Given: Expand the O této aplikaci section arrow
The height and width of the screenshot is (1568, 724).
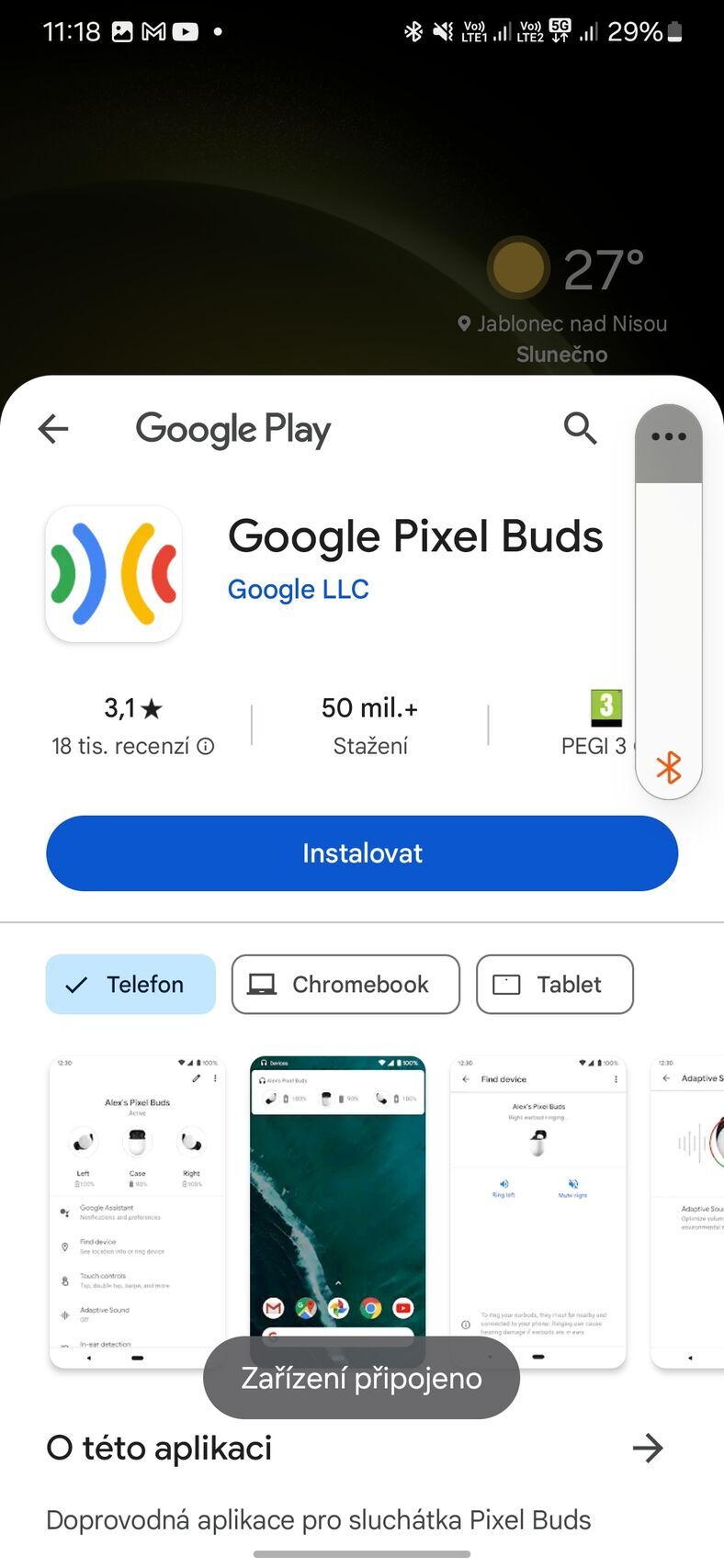Looking at the screenshot, I should coord(649,1448).
